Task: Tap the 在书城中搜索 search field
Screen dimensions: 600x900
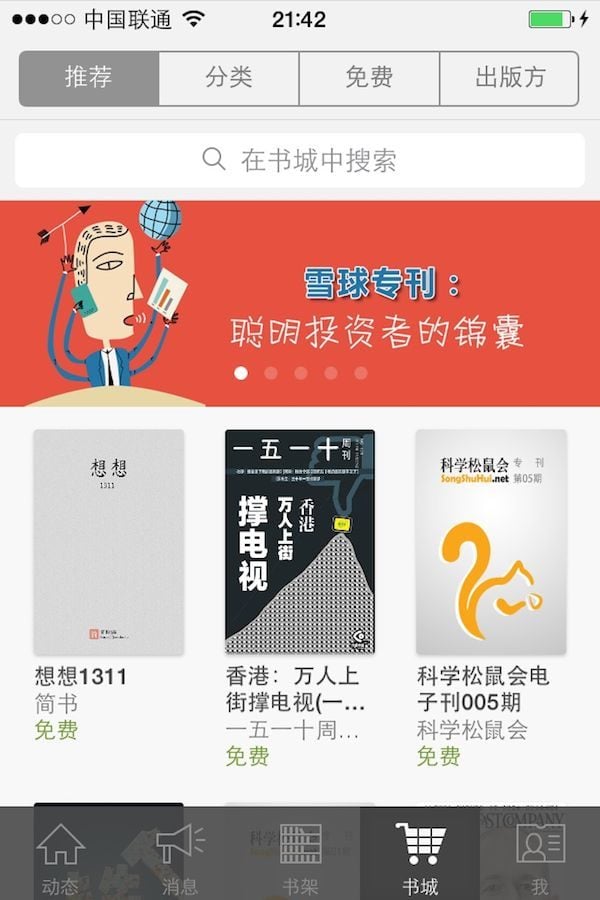Action: 300,160
